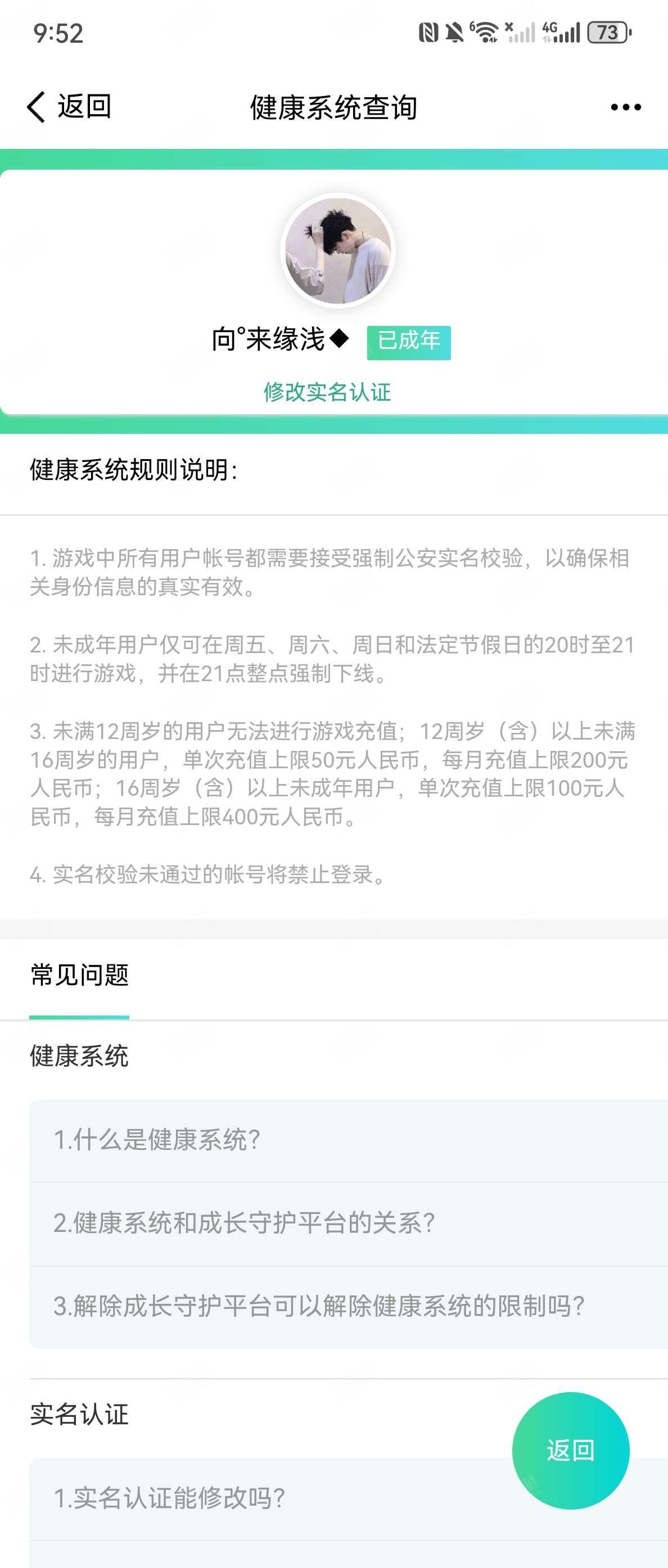Tap 修改实名认证 link
The width and height of the screenshot is (668, 1568).
click(x=327, y=391)
